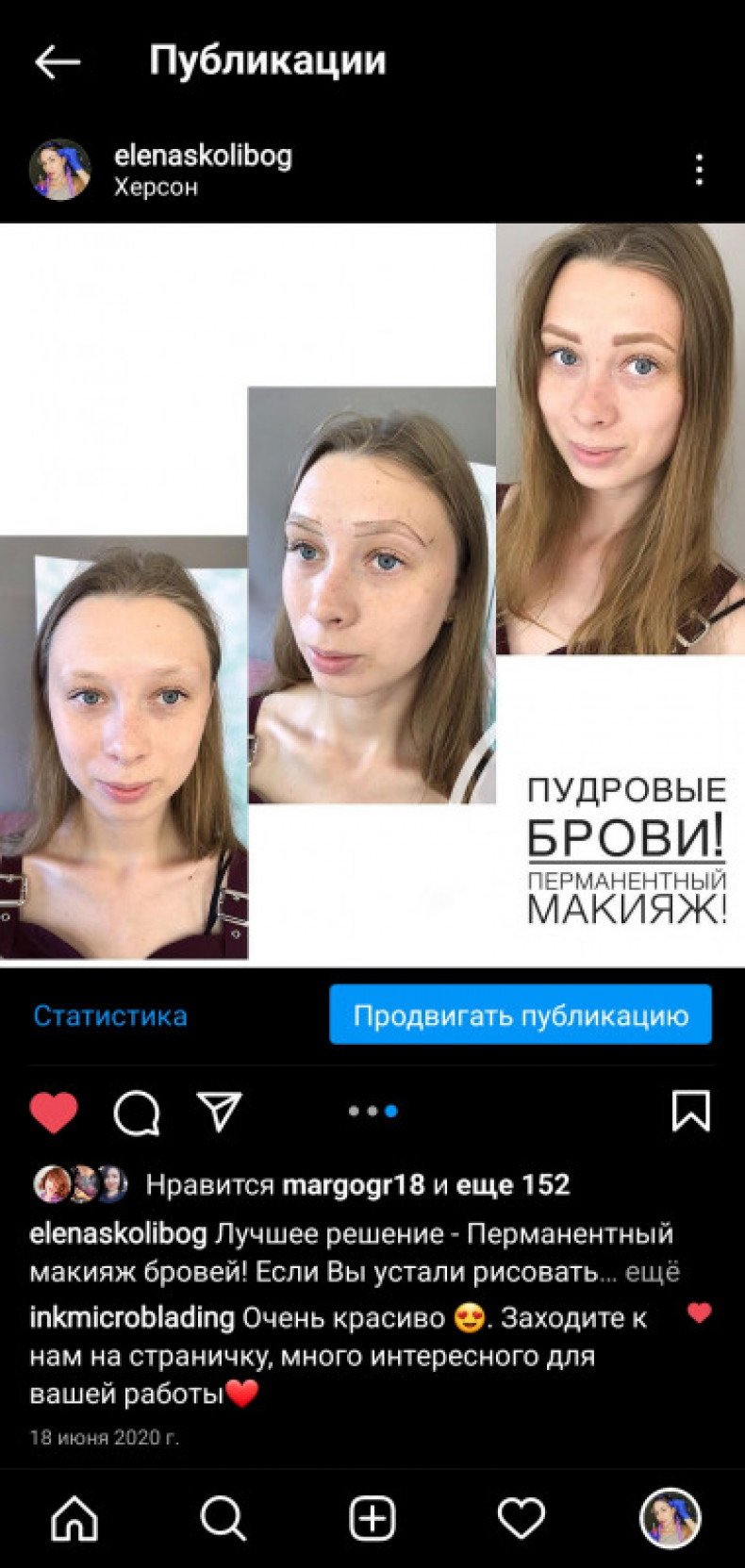Like the inkmicroblading comment
This screenshot has width=745, height=1568.
699,1312
